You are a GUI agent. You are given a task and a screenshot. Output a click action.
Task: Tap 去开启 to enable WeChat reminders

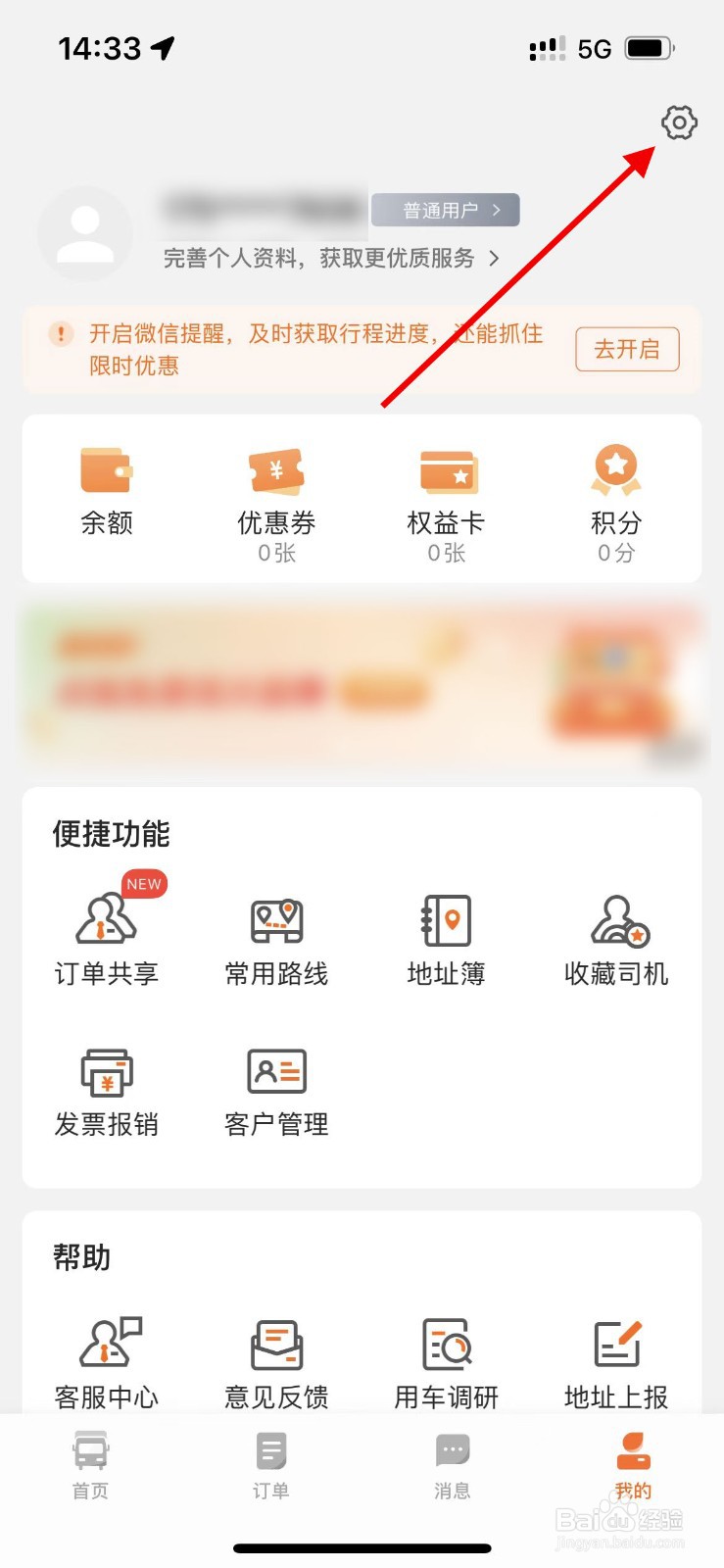coord(627,349)
